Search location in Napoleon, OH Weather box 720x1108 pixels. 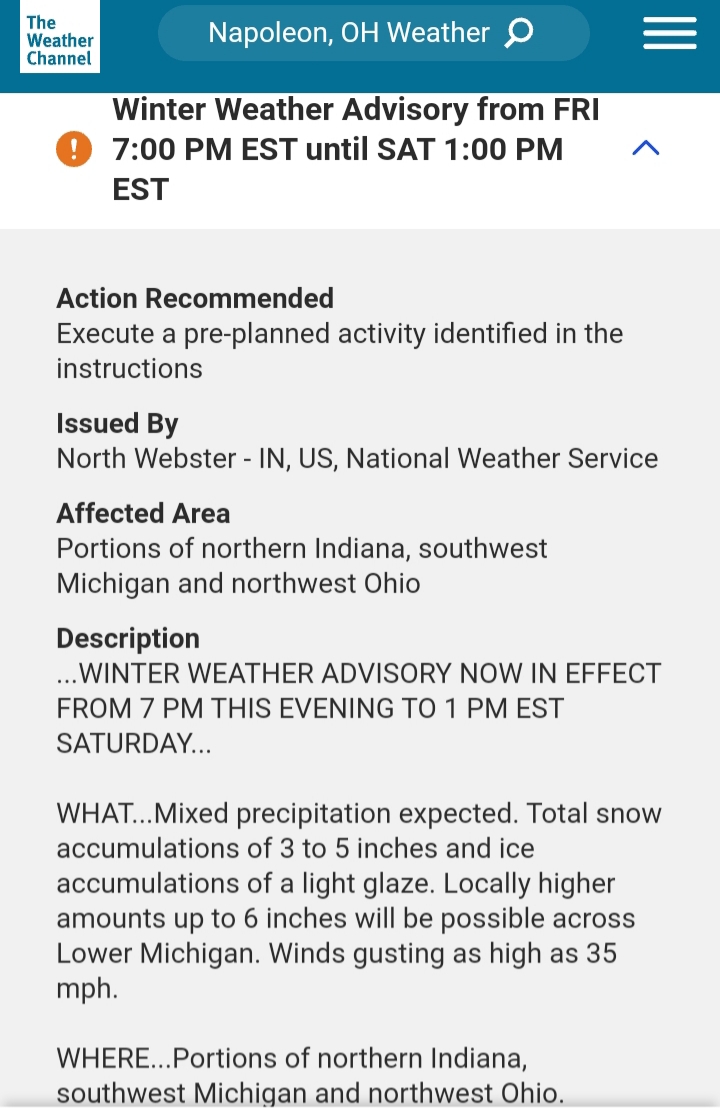coord(373,34)
